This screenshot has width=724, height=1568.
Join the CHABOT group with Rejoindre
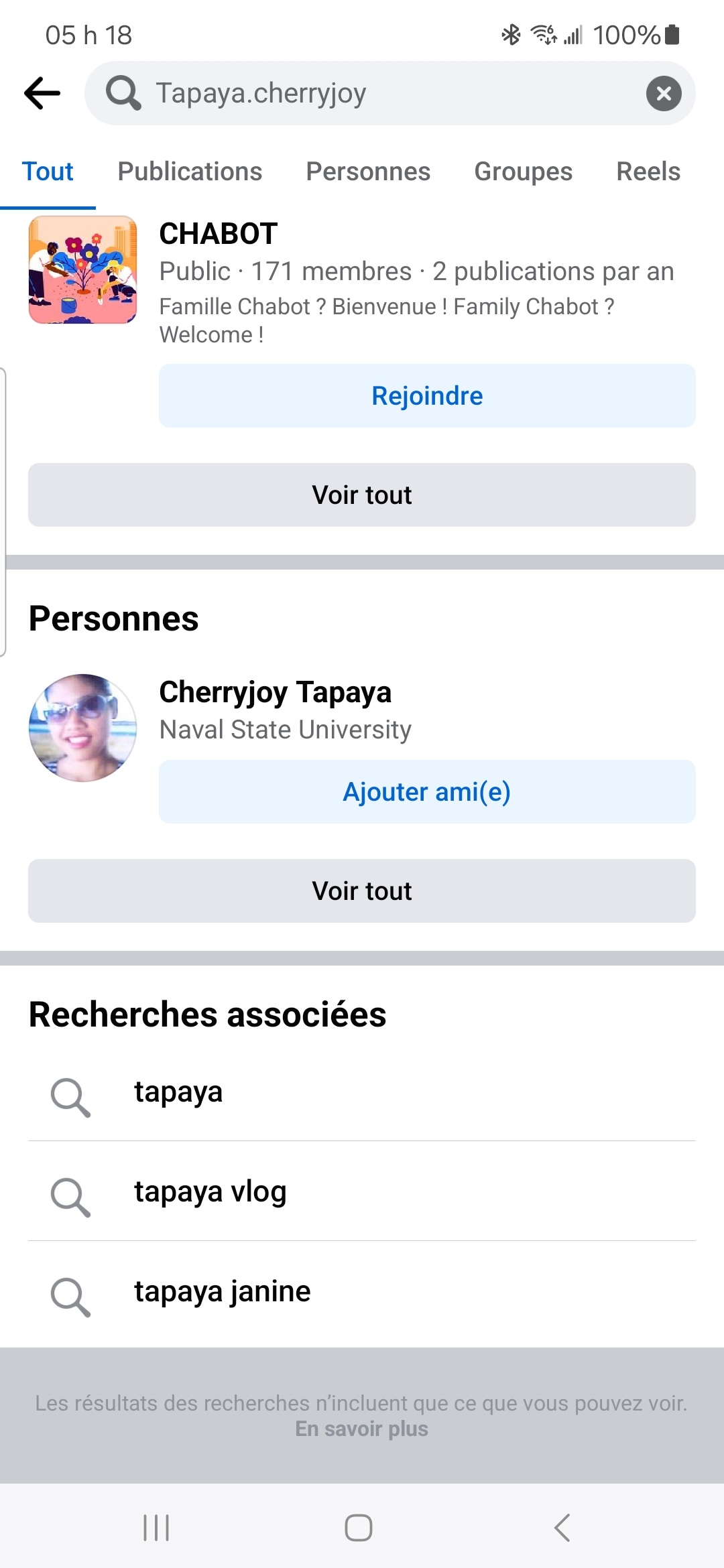pos(427,396)
